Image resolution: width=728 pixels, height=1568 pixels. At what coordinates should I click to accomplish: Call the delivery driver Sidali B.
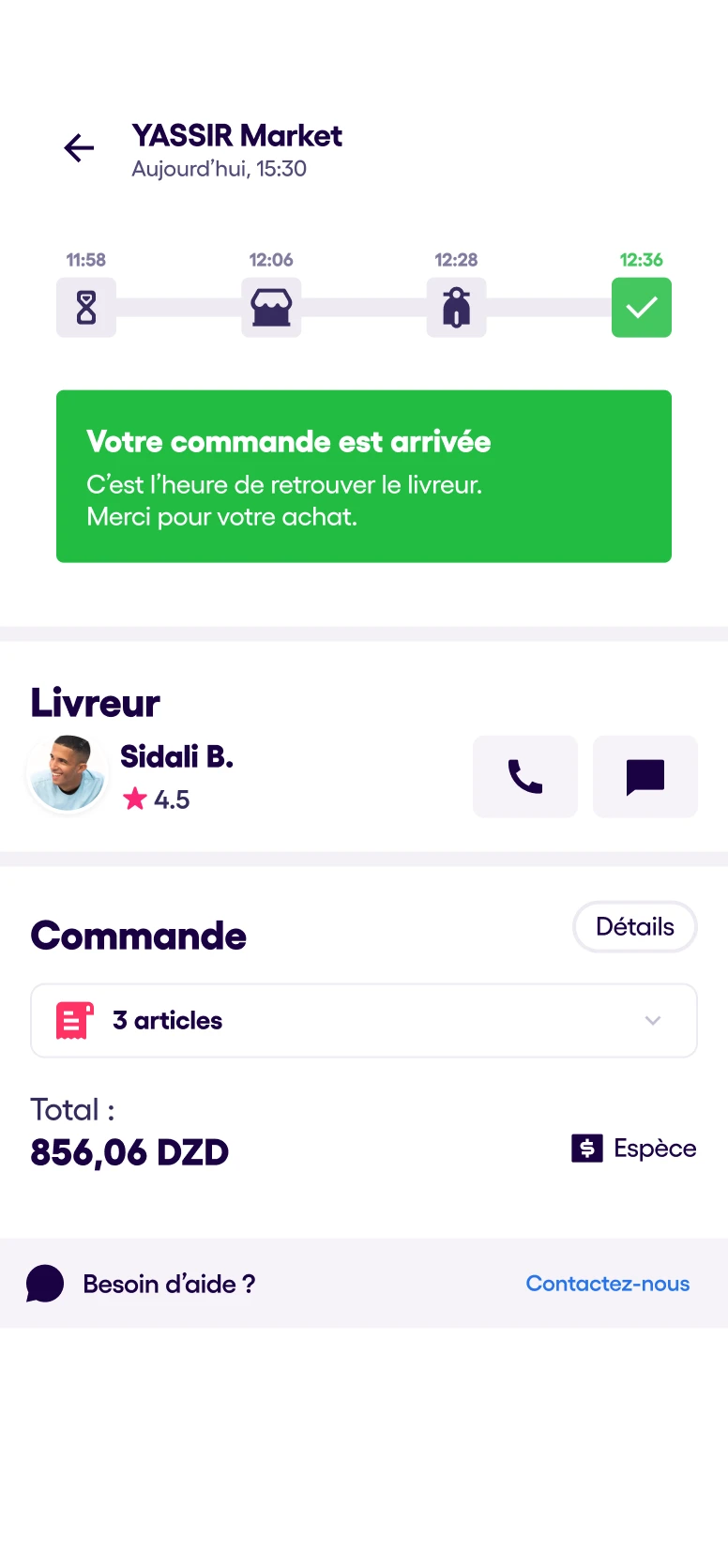tap(525, 777)
